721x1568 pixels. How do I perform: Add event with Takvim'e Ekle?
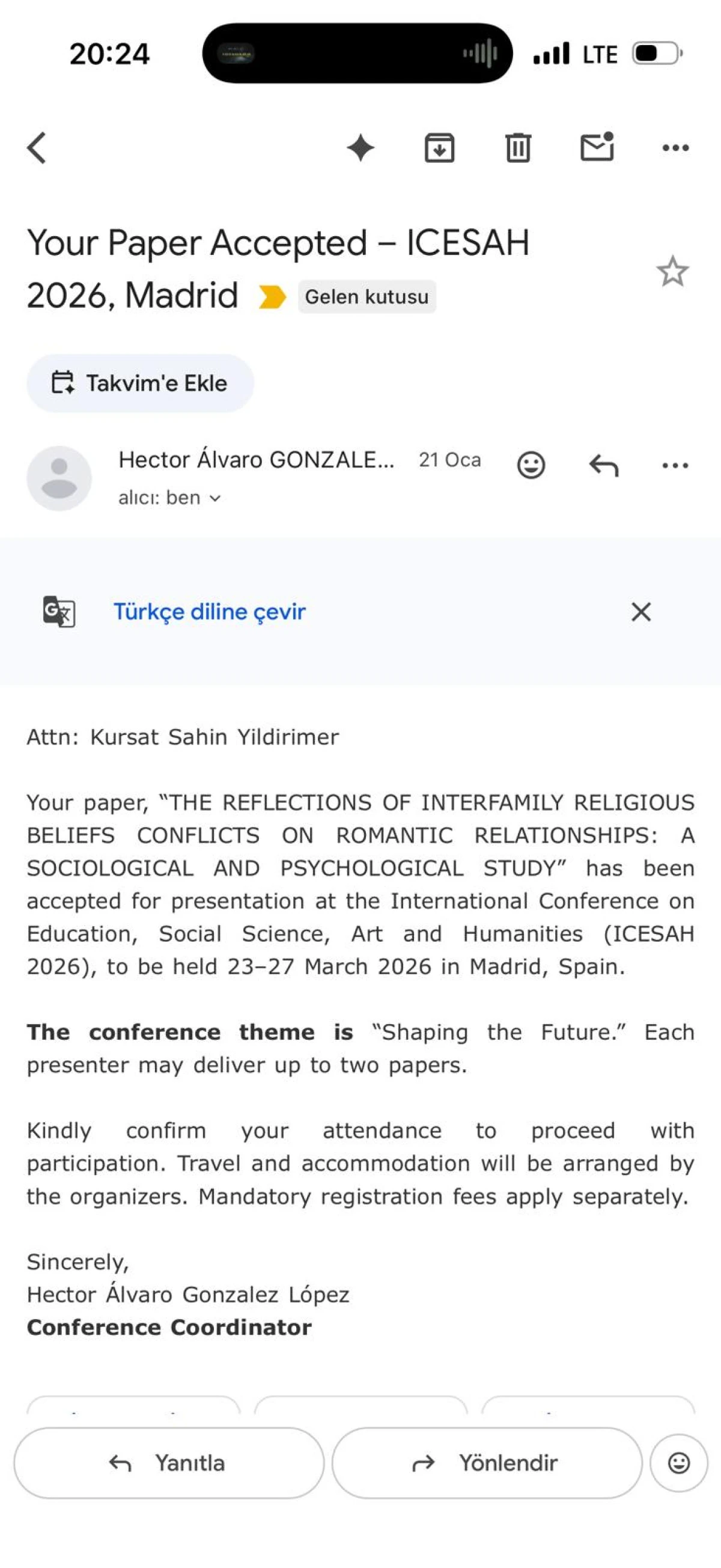pos(140,383)
